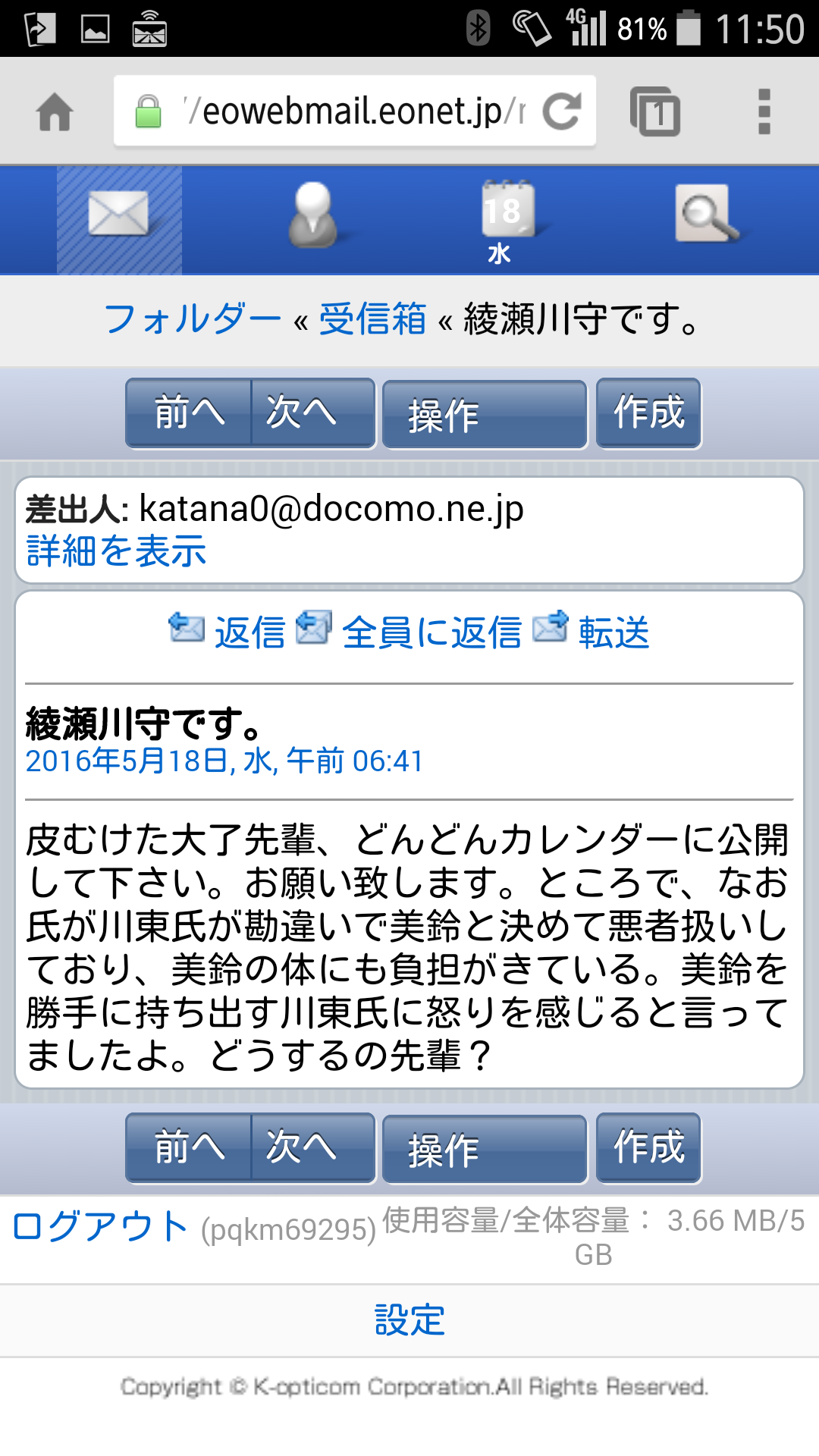This screenshot has height=1456, width=819.
Task: Open the browser overflow menu
Action: click(764, 111)
